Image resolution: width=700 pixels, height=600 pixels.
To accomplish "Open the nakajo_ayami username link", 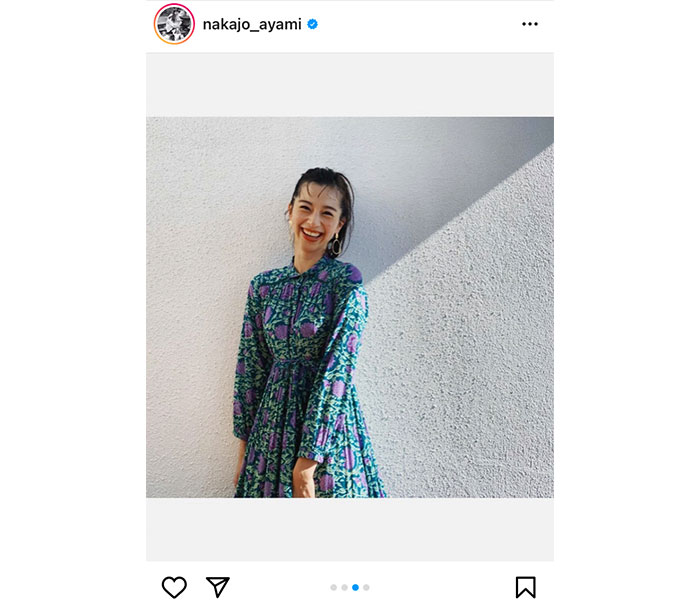I will point(251,24).
